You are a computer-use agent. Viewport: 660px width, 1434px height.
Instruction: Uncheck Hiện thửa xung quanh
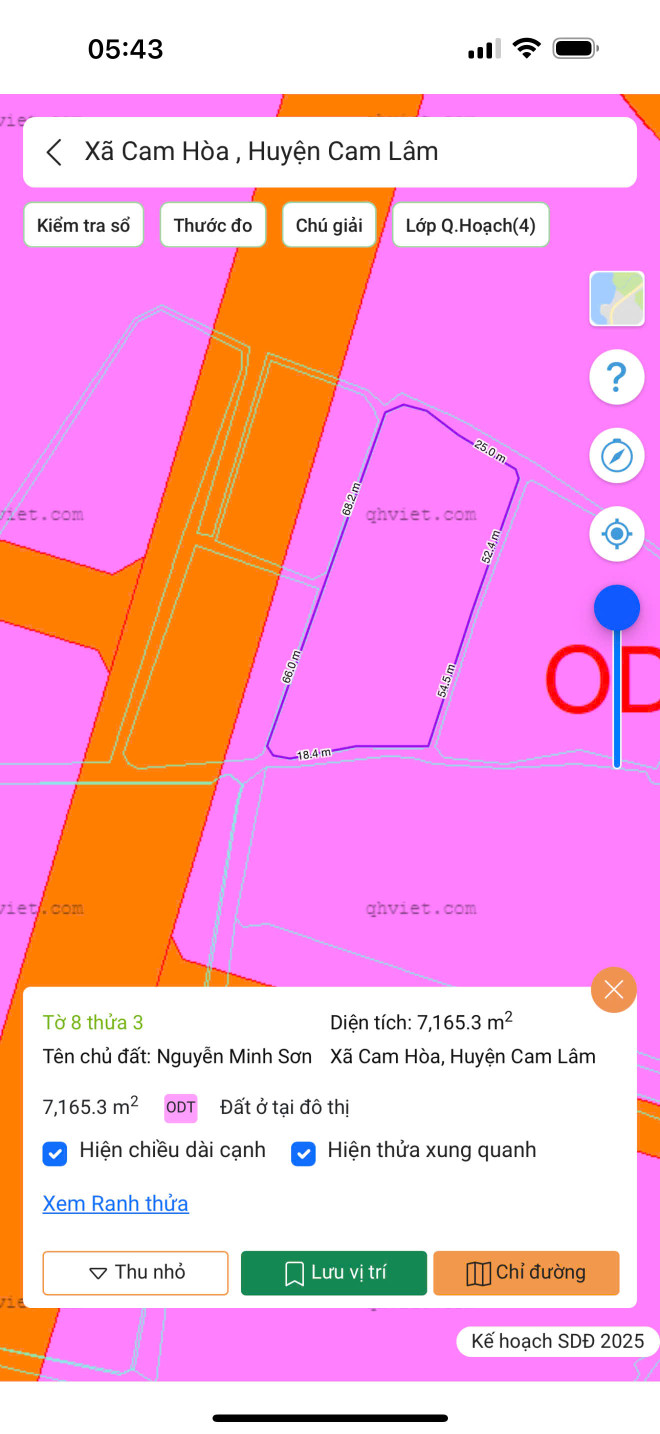pyautogui.click(x=303, y=1153)
